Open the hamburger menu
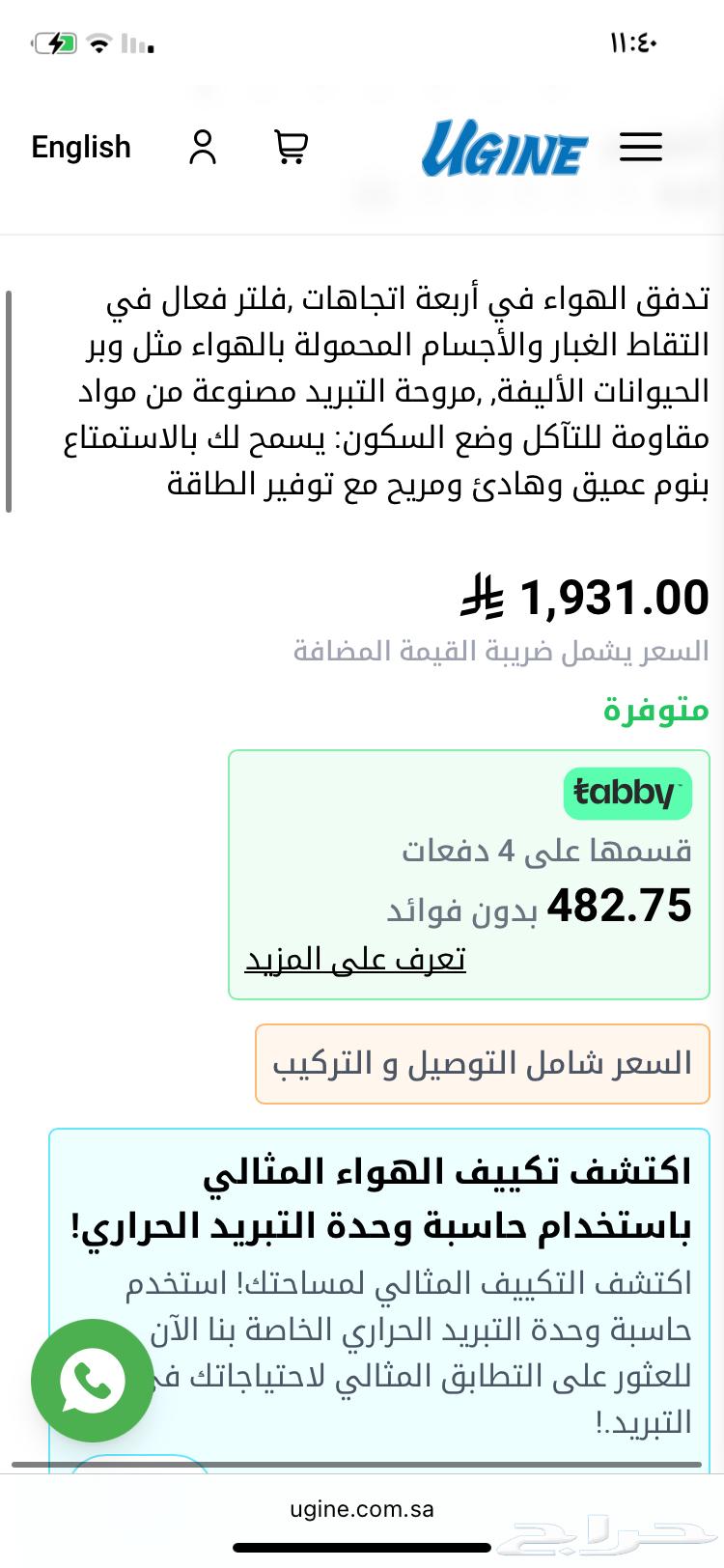This screenshot has height=1568, width=724. tap(640, 148)
